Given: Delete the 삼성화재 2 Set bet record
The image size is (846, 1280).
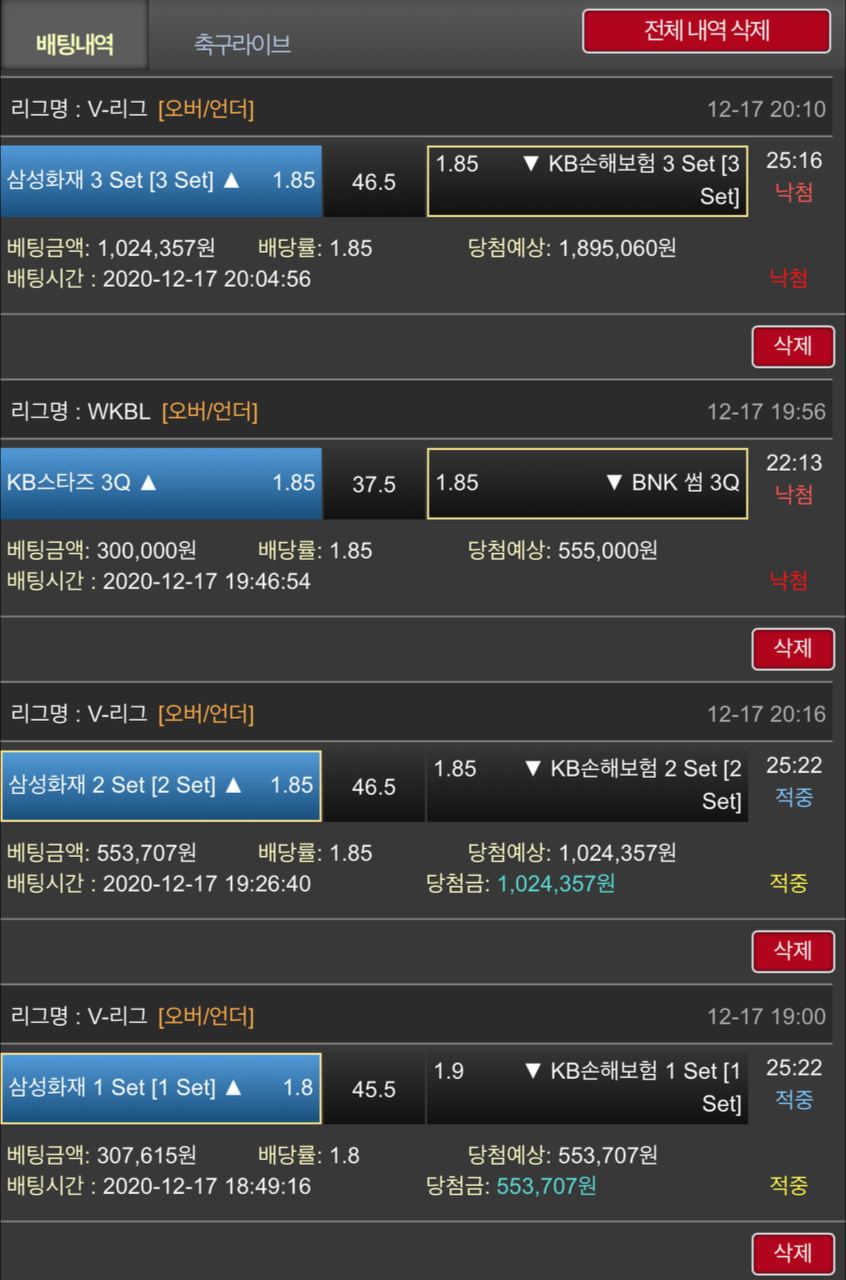Looking at the screenshot, I should (792, 951).
